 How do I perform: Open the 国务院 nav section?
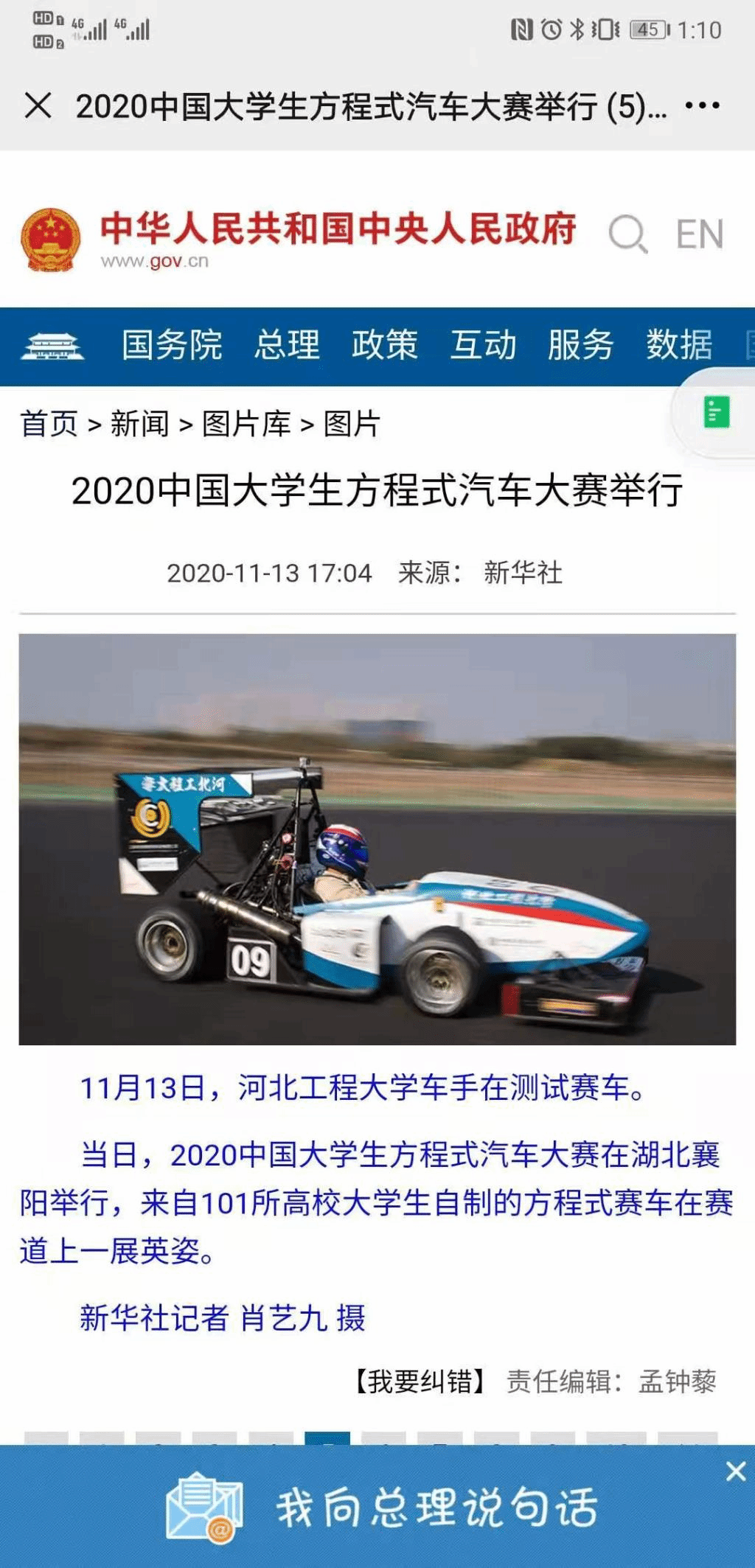[x=172, y=346]
